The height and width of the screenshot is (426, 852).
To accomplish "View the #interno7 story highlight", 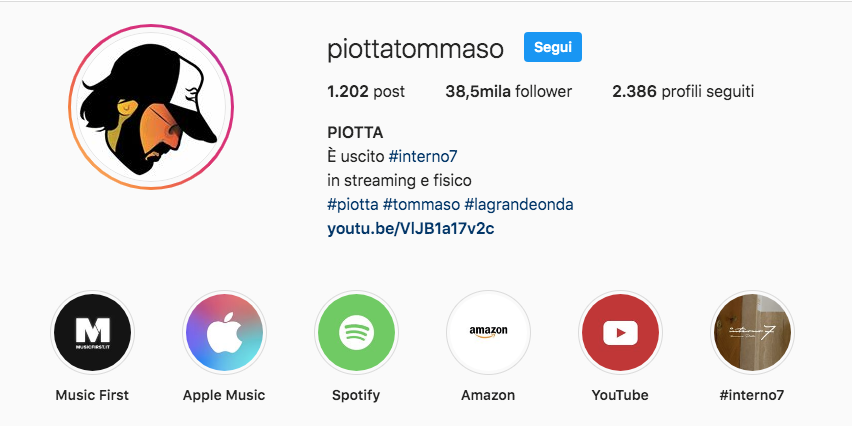I will click(x=752, y=333).
